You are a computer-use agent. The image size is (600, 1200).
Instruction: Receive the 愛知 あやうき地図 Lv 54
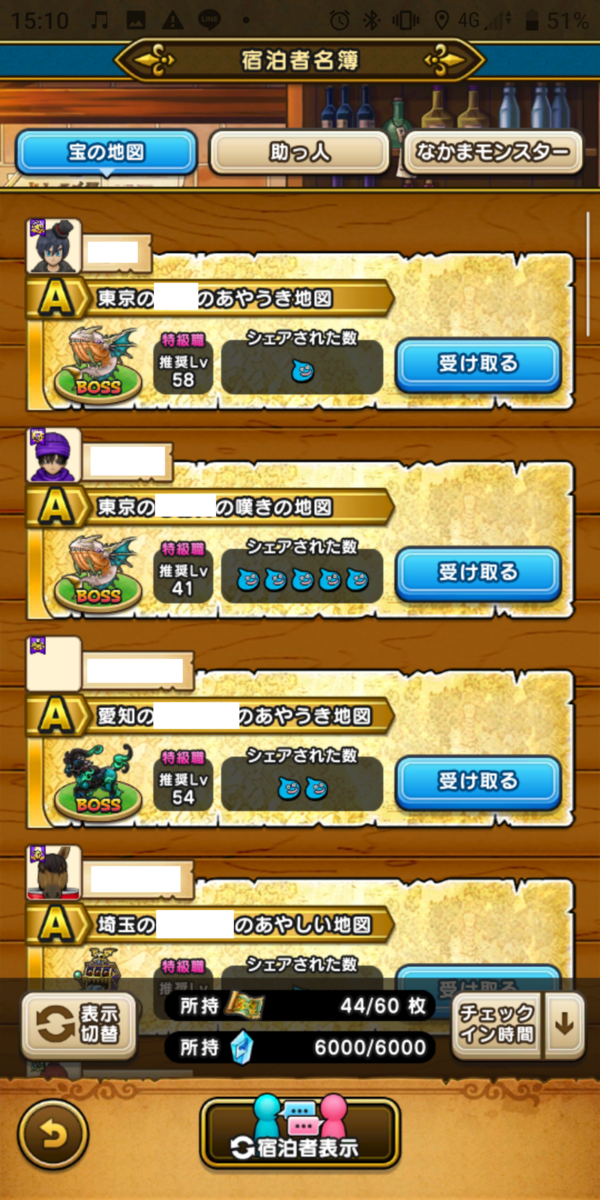pyautogui.click(x=478, y=782)
